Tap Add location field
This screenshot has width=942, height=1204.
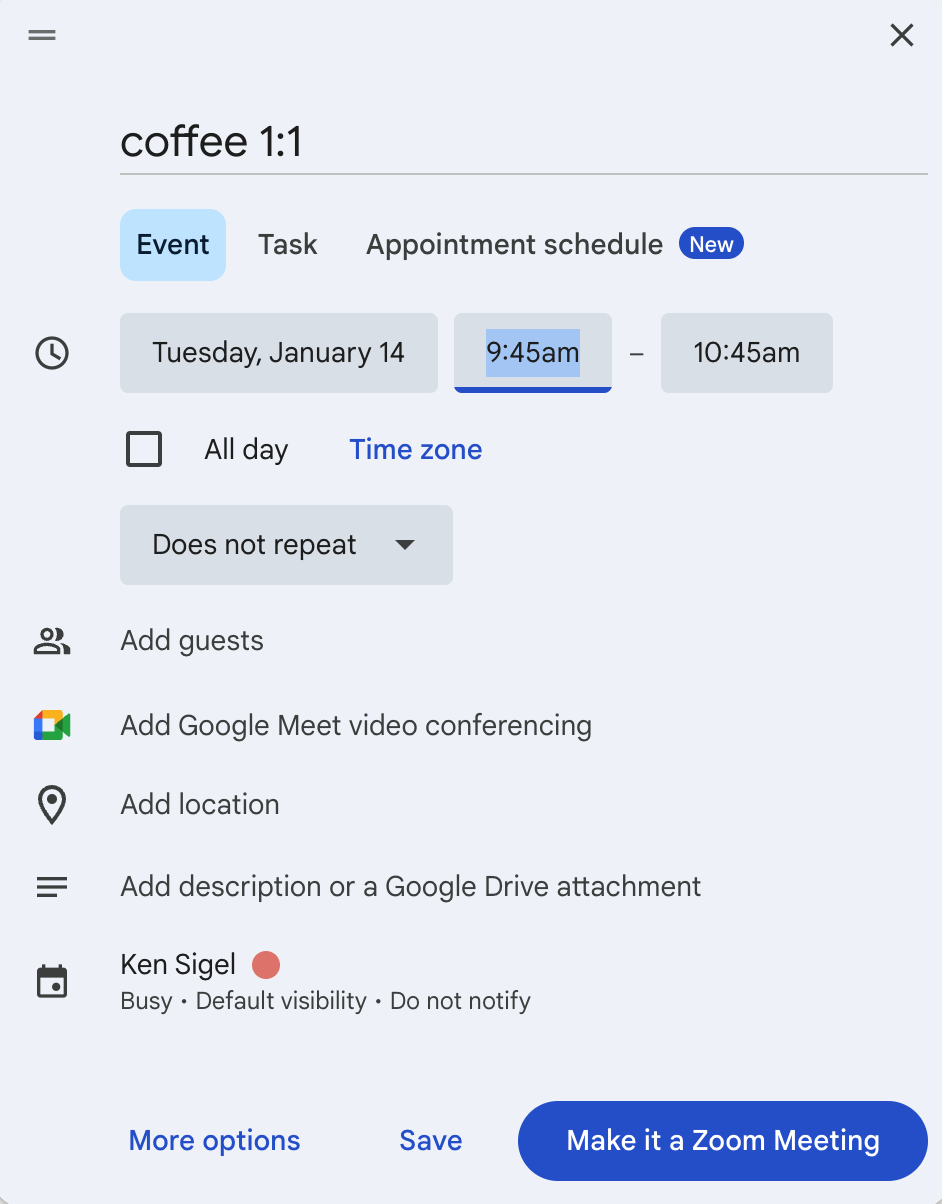point(200,805)
